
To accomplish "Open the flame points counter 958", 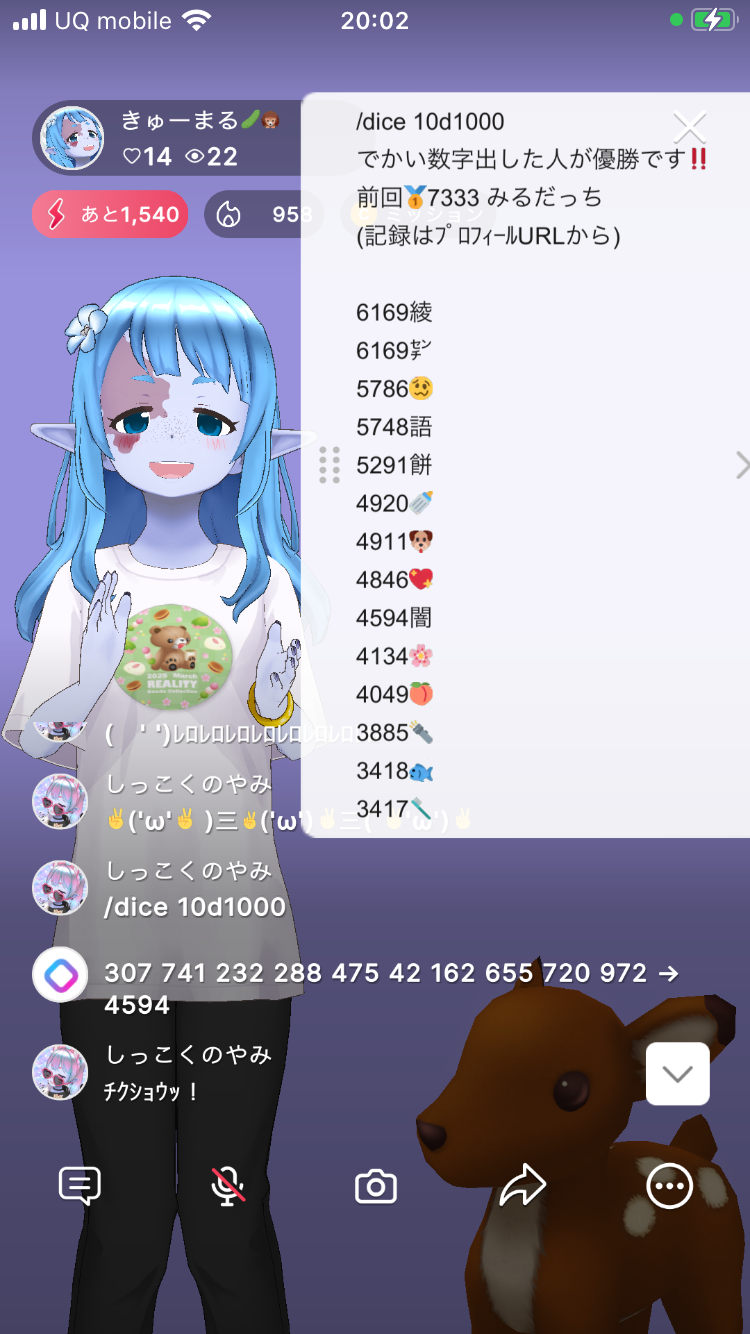I will point(264,214).
